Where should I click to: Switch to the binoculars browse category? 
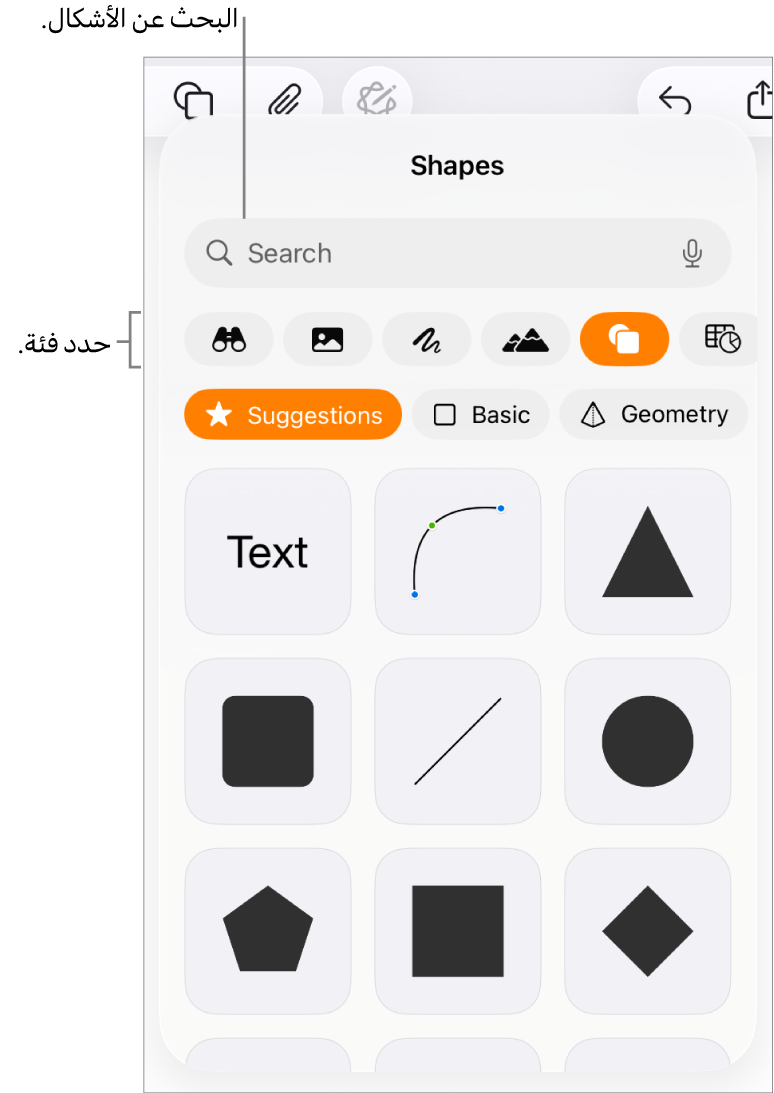coord(229,339)
